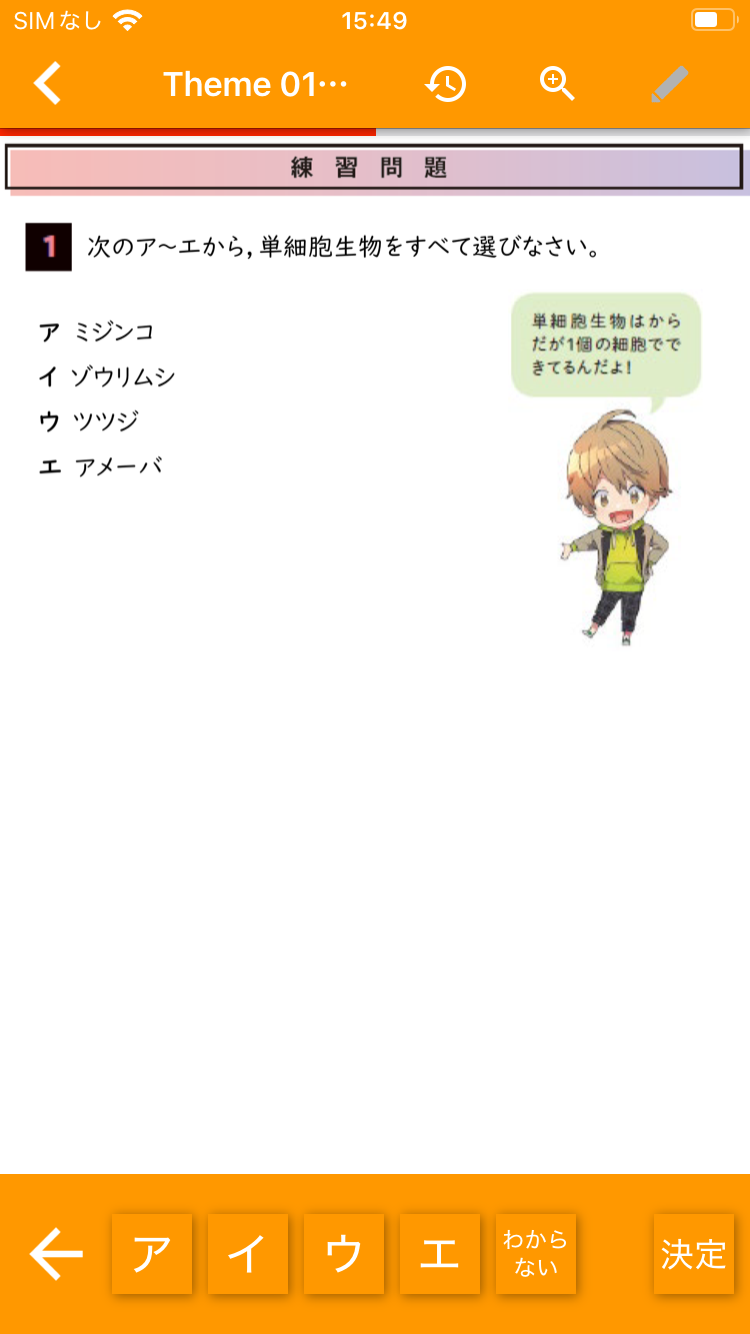Tap the left arrow in bottom bar
The height and width of the screenshot is (1334, 750).
tap(56, 1254)
